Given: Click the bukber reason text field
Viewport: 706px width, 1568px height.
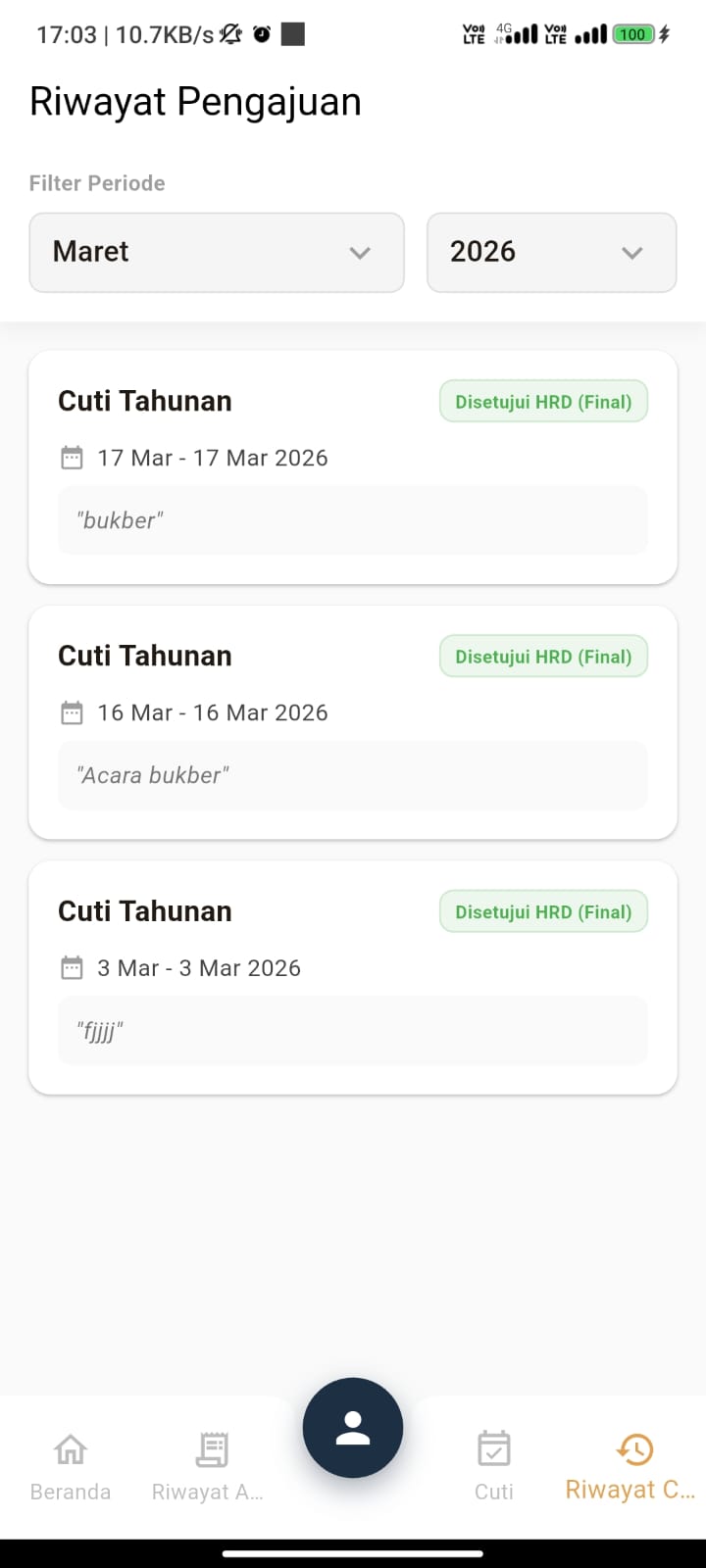Looking at the screenshot, I should (x=353, y=520).
